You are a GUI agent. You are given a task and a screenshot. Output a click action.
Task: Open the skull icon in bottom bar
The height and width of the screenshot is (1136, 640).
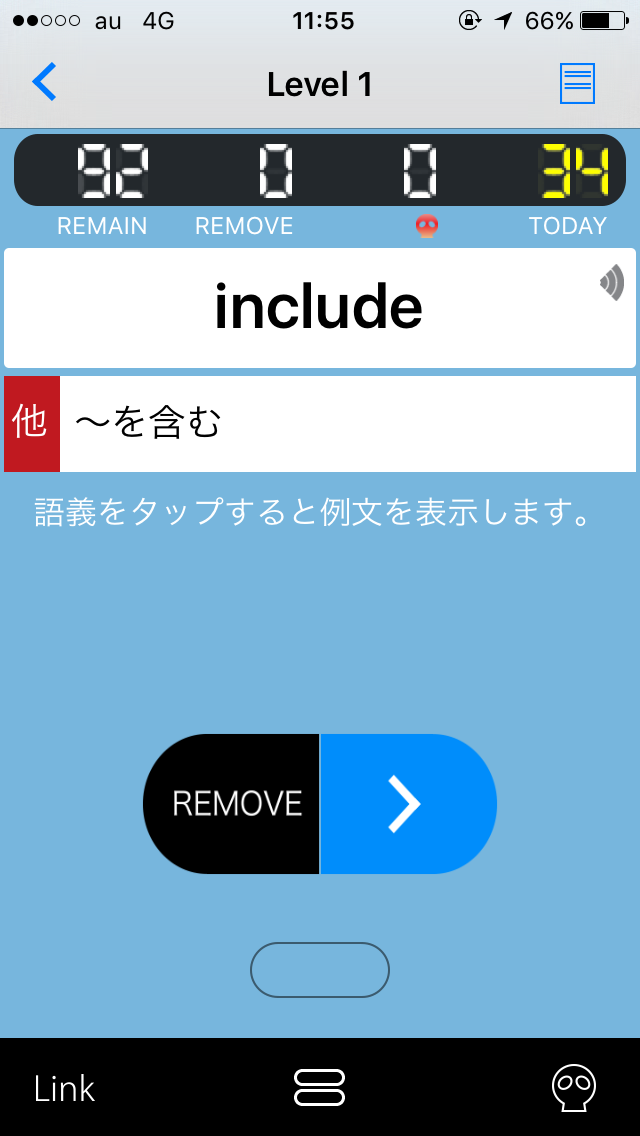[x=574, y=1087]
